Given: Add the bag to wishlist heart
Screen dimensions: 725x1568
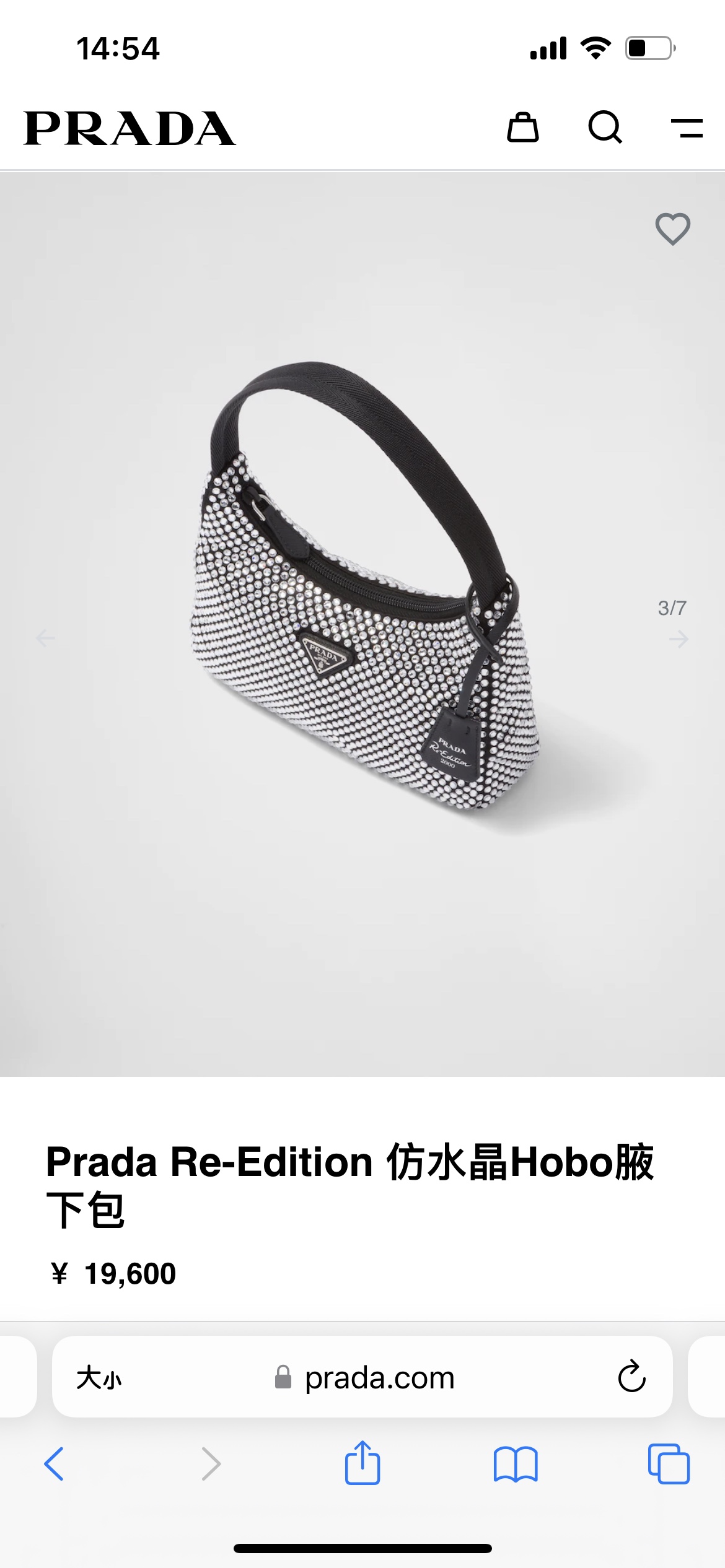Looking at the screenshot, I should click(672, 229).
